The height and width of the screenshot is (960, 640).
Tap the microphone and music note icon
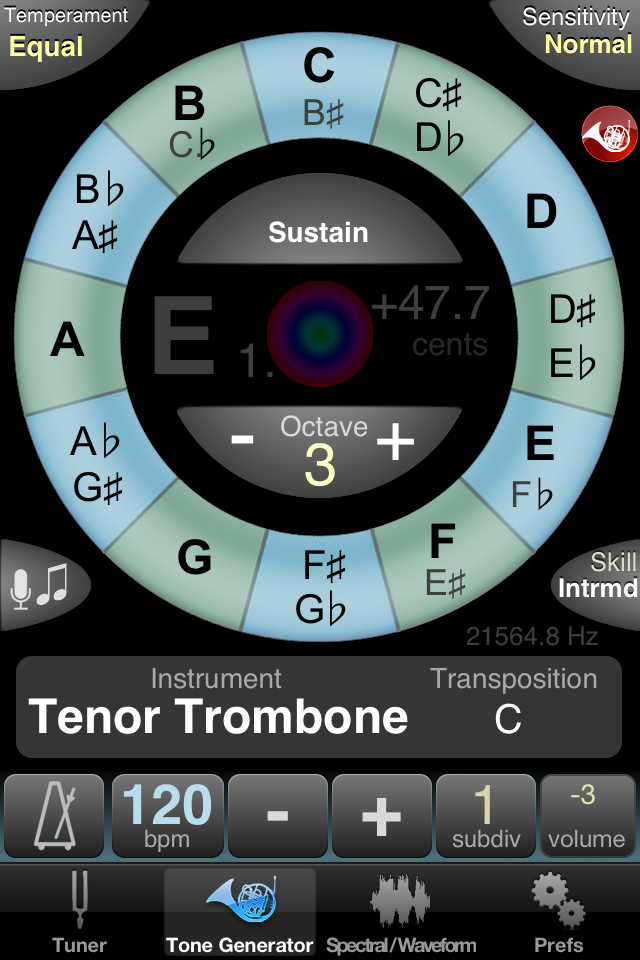40,586
